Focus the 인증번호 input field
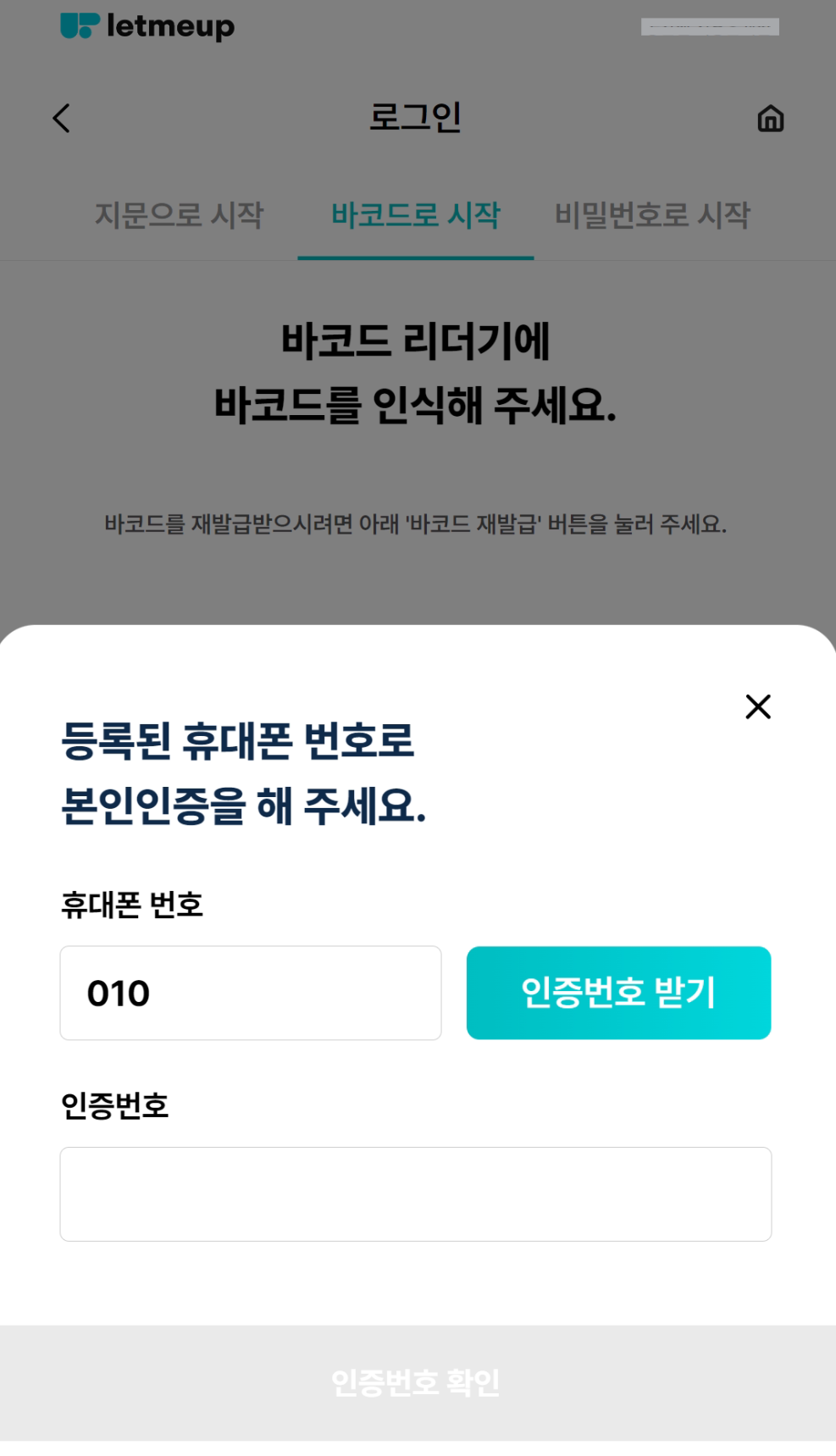This screenshot has width=836, height=1456. [x=415, y=1193]
